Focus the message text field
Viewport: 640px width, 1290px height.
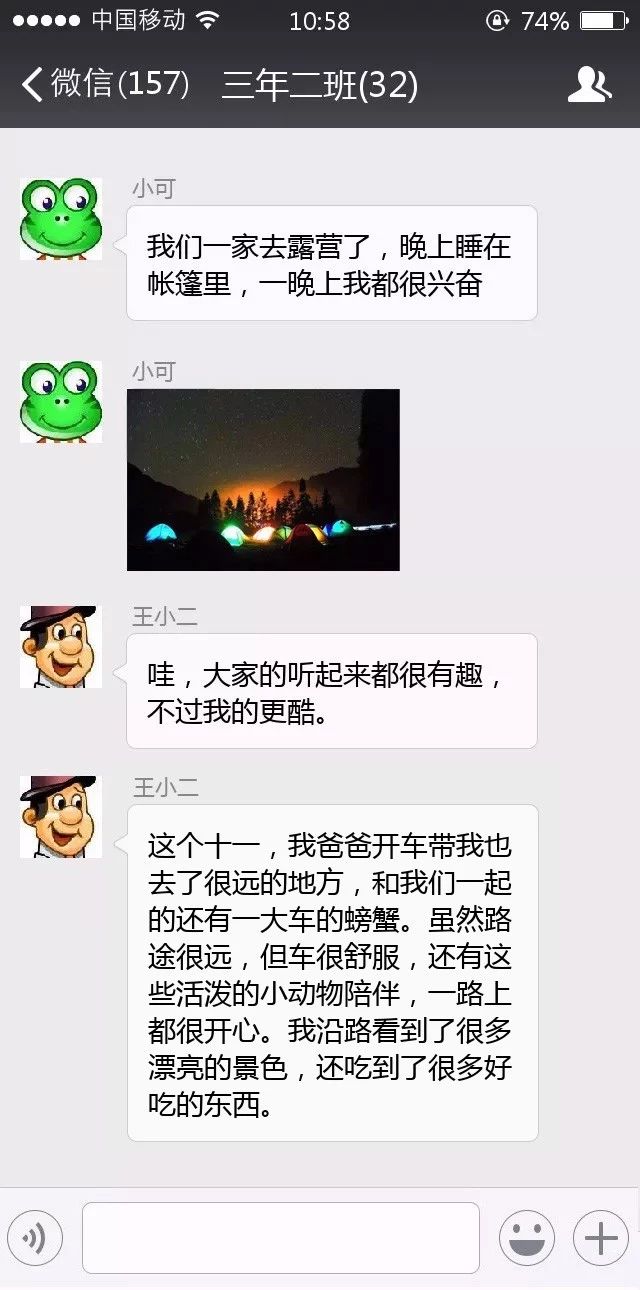280,1238
